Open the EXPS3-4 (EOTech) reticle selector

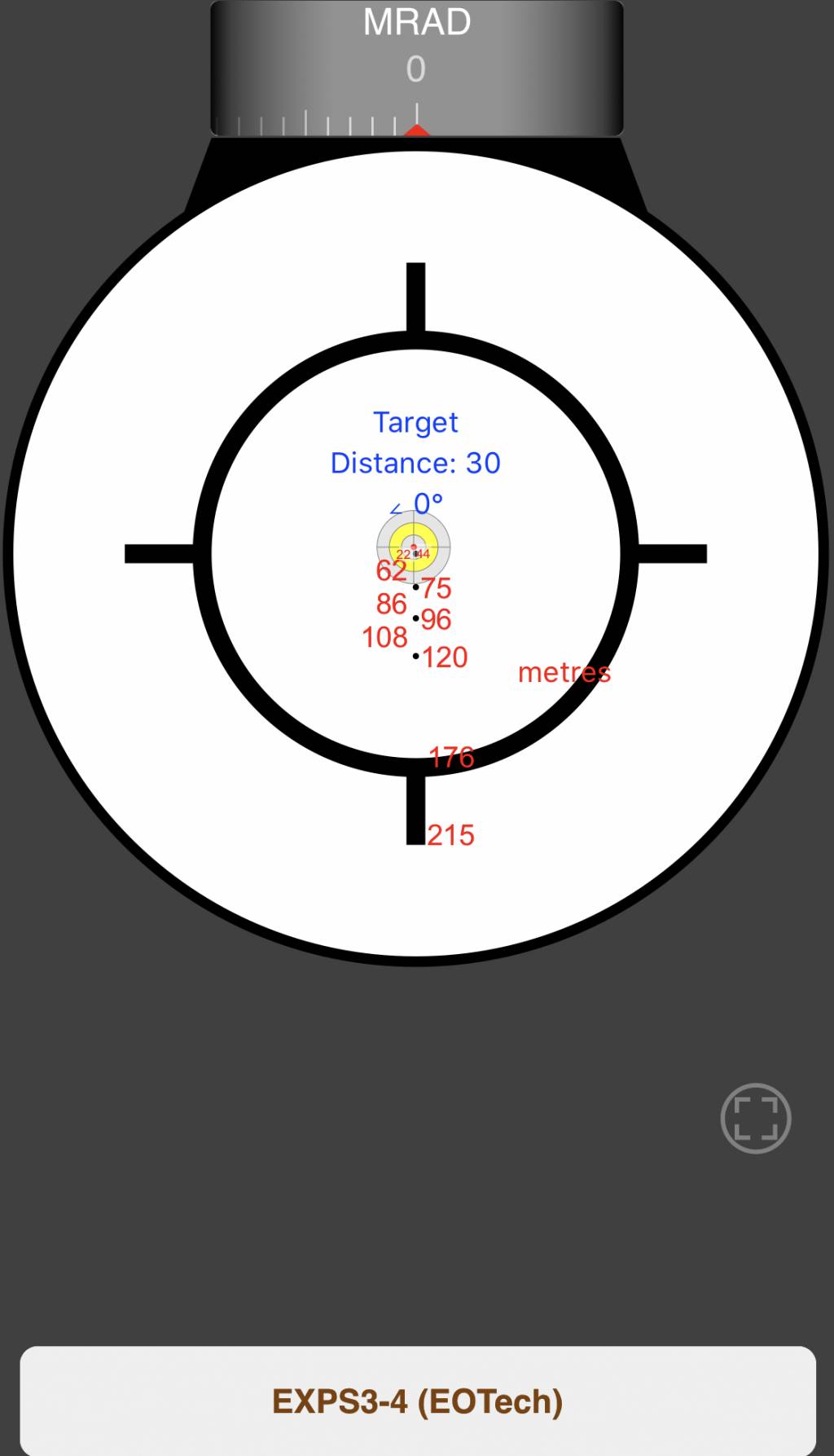click(x=417, y=1401)
